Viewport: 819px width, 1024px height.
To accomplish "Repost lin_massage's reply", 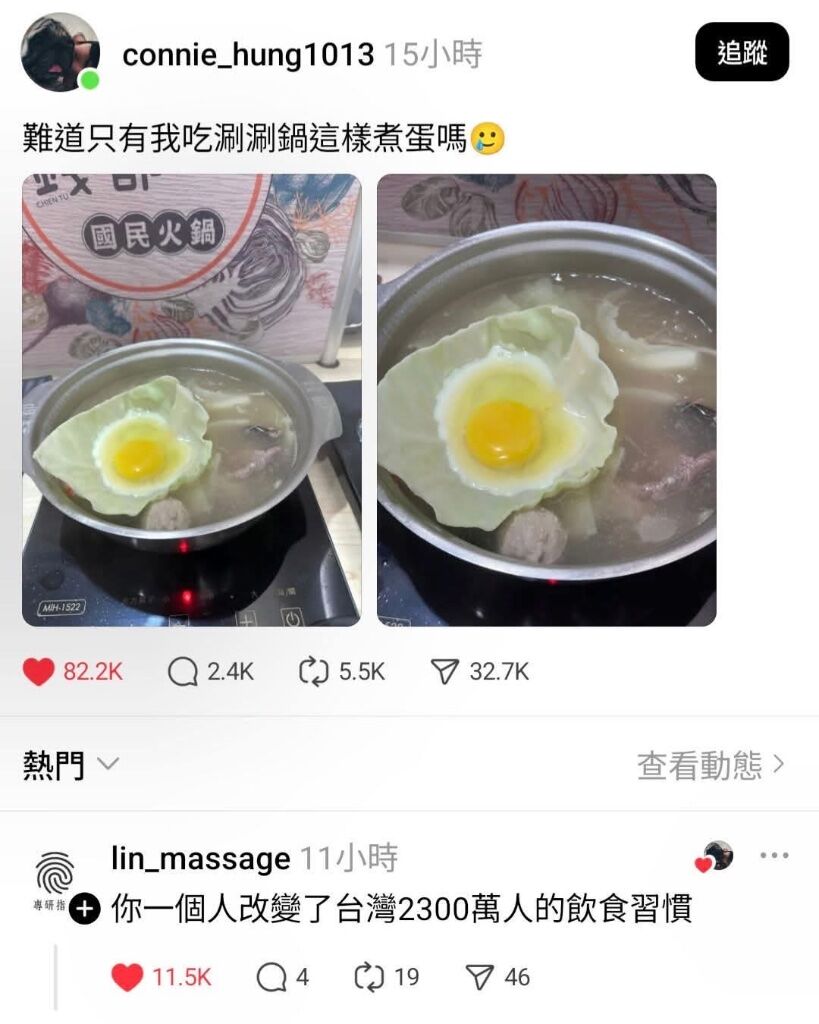I will coord(370,977).
